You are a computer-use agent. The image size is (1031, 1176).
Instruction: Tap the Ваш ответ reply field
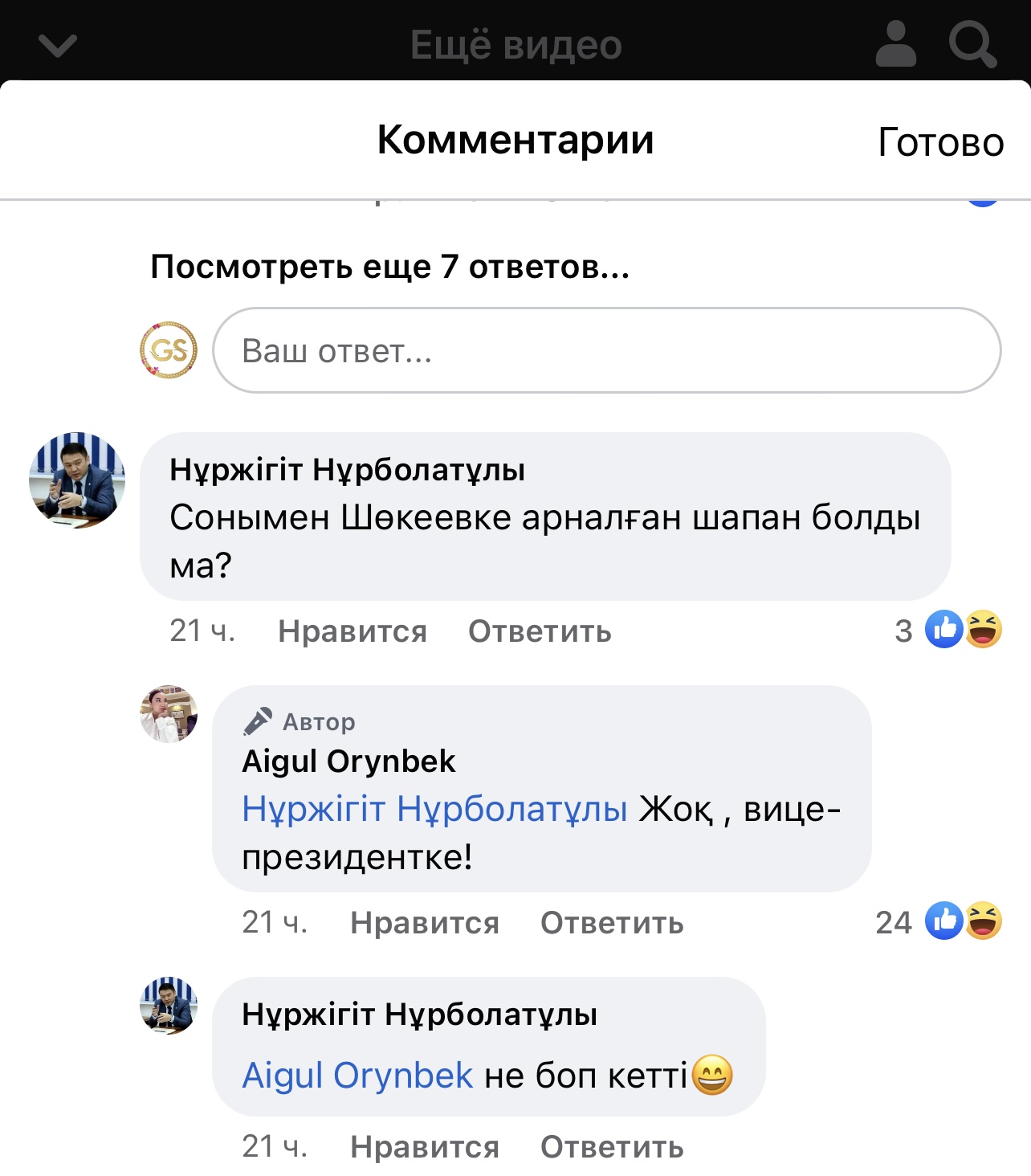(x=606, y=351)
